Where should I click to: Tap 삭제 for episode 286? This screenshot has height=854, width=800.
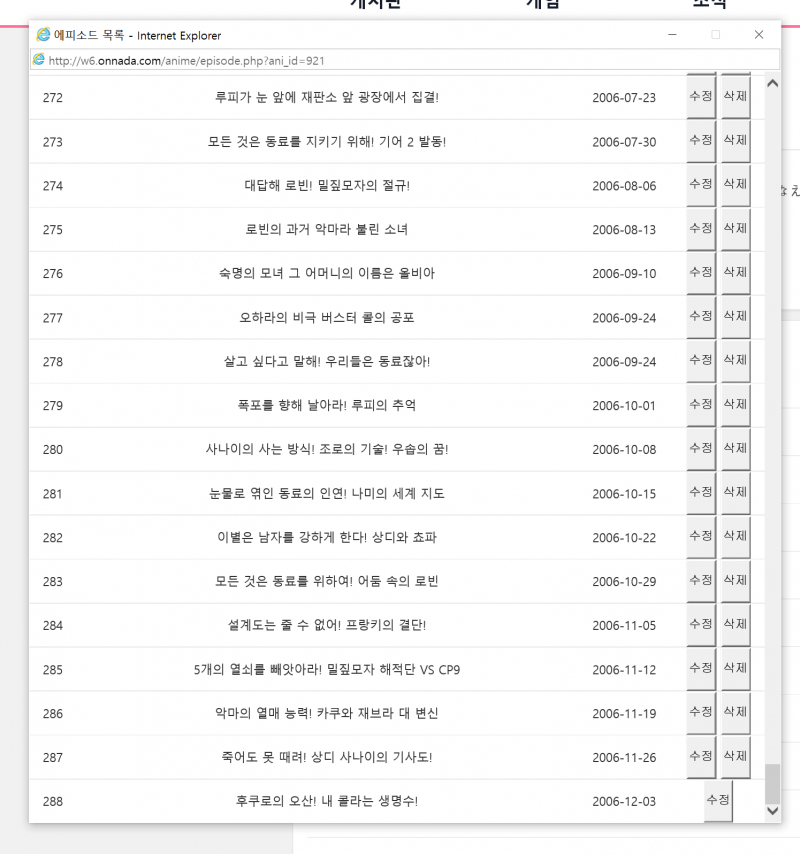736,713
